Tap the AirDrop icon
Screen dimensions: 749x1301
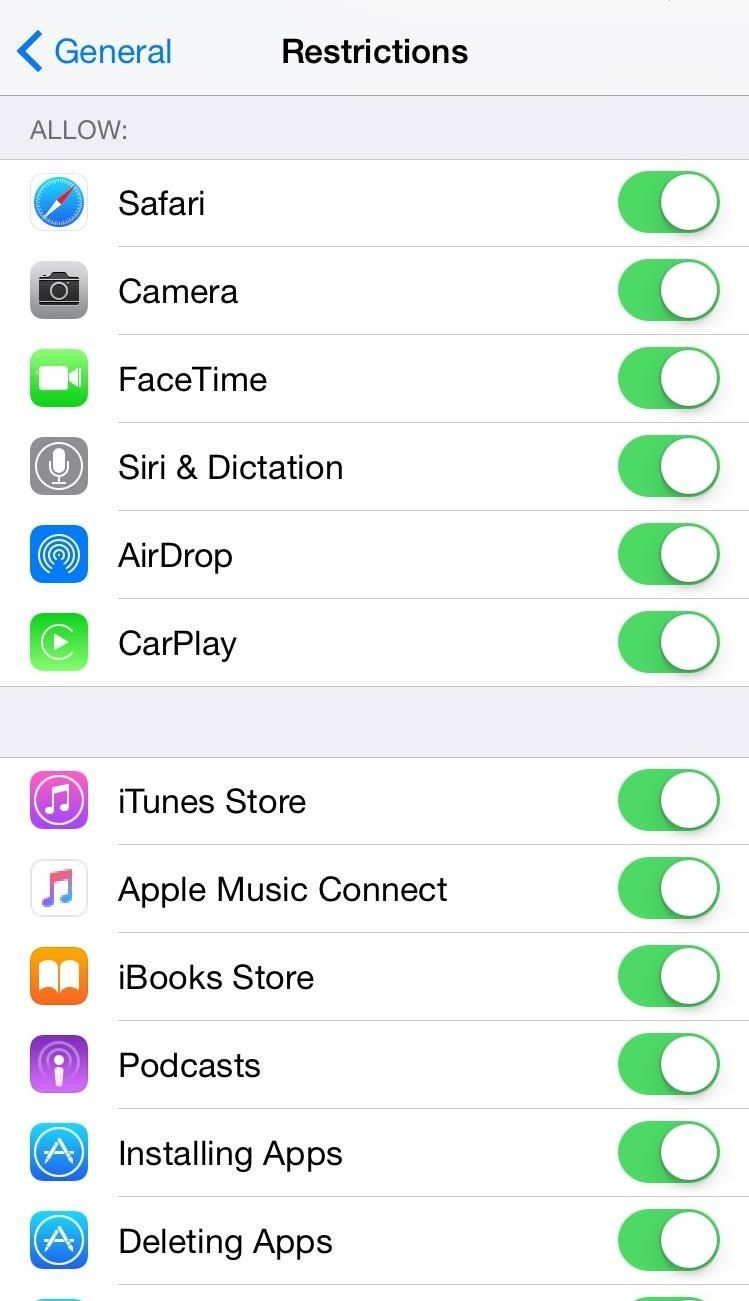coord(58,554)
